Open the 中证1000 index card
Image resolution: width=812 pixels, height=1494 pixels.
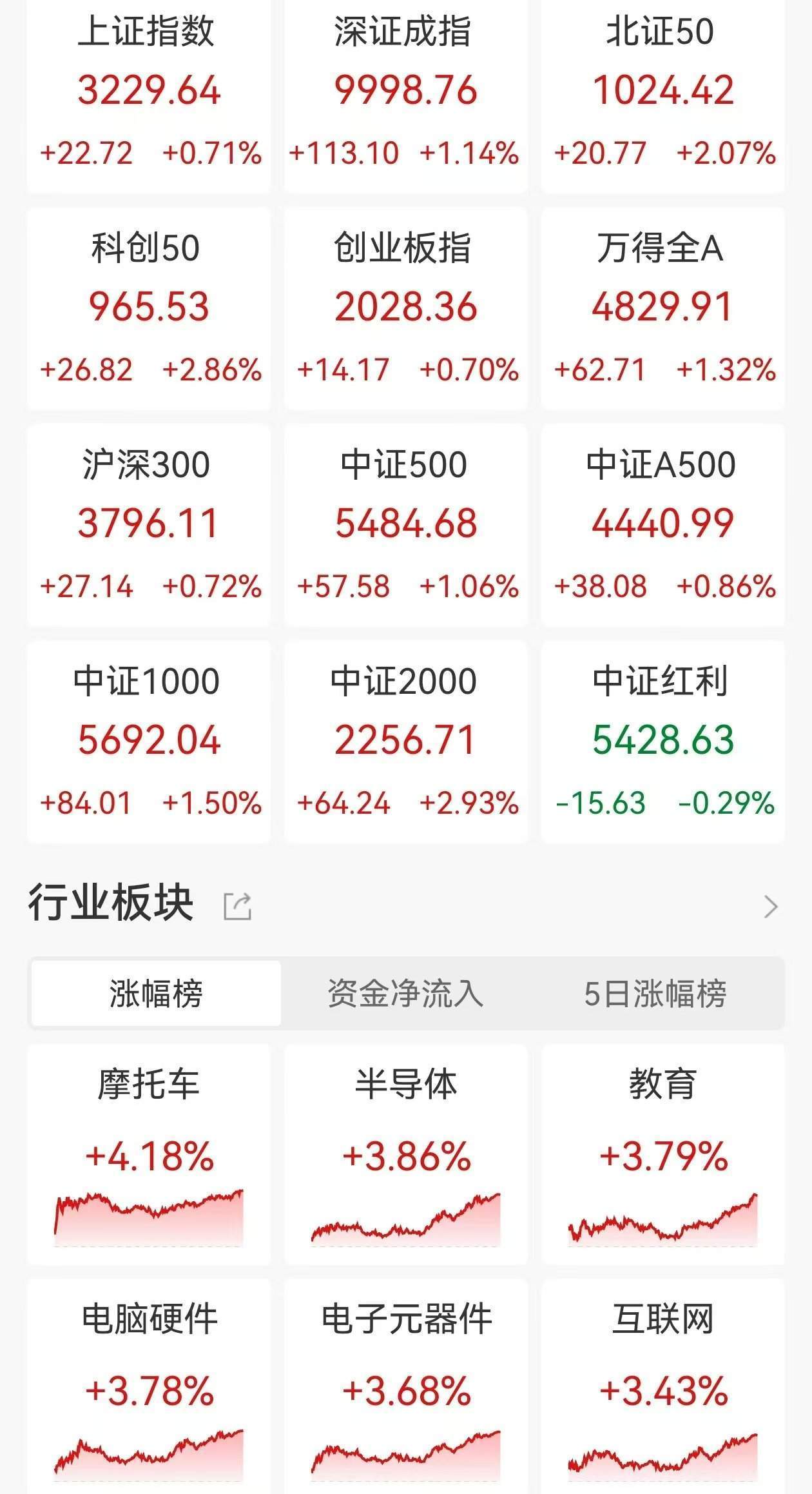[149, 742]
